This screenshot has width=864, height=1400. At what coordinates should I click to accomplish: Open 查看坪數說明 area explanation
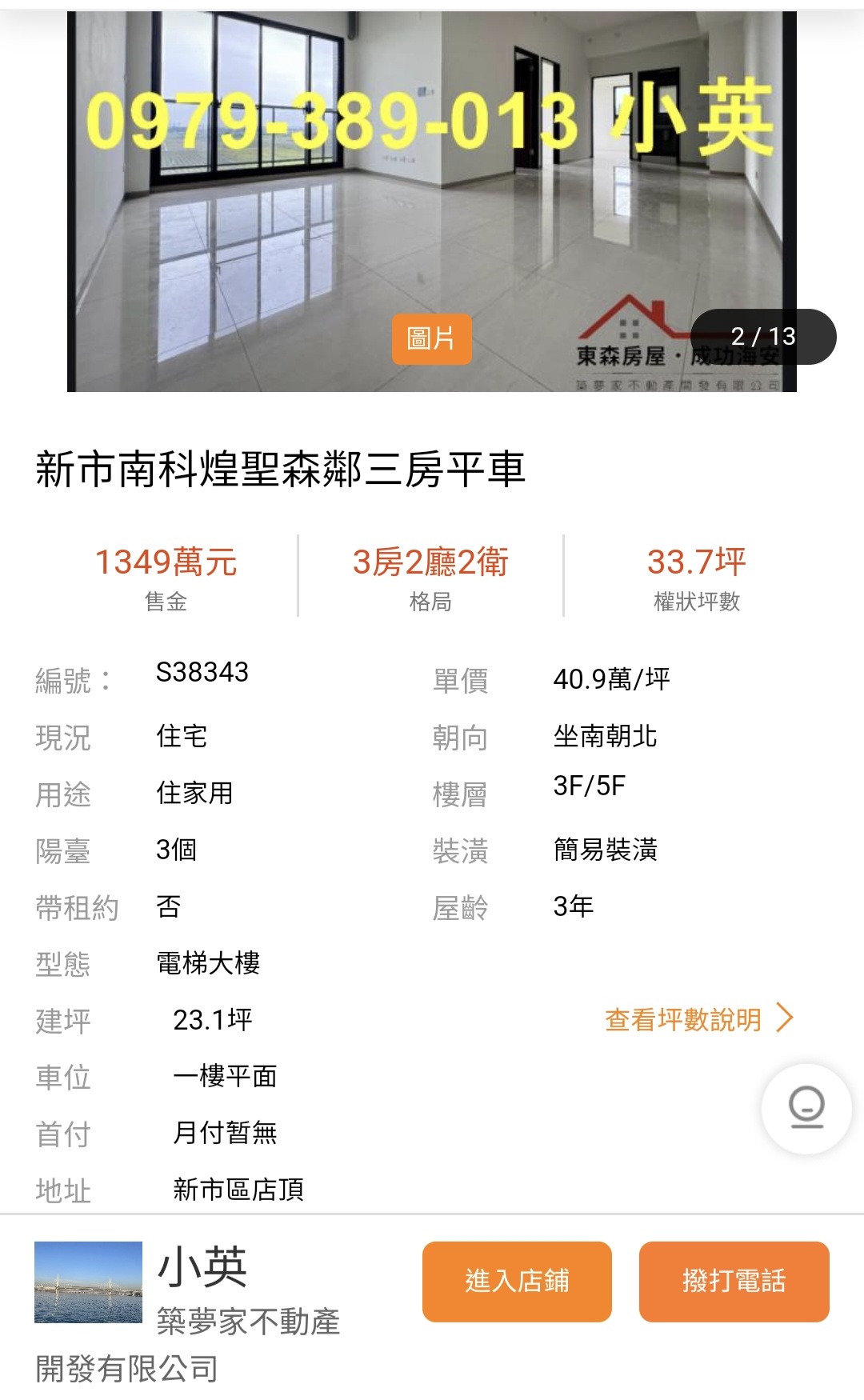[x=698, y=1019]
